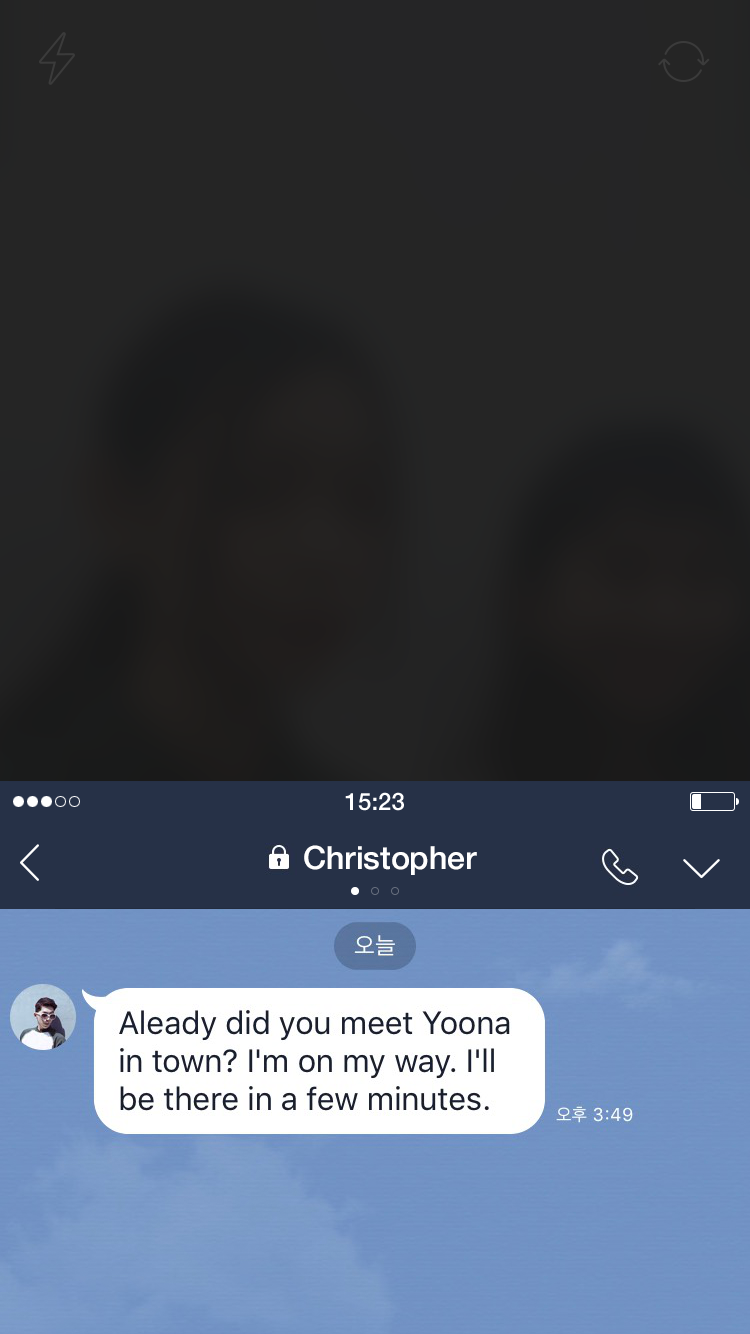Go back from Christopher's chat
The image size is (750, 1334).
[30, 862]
